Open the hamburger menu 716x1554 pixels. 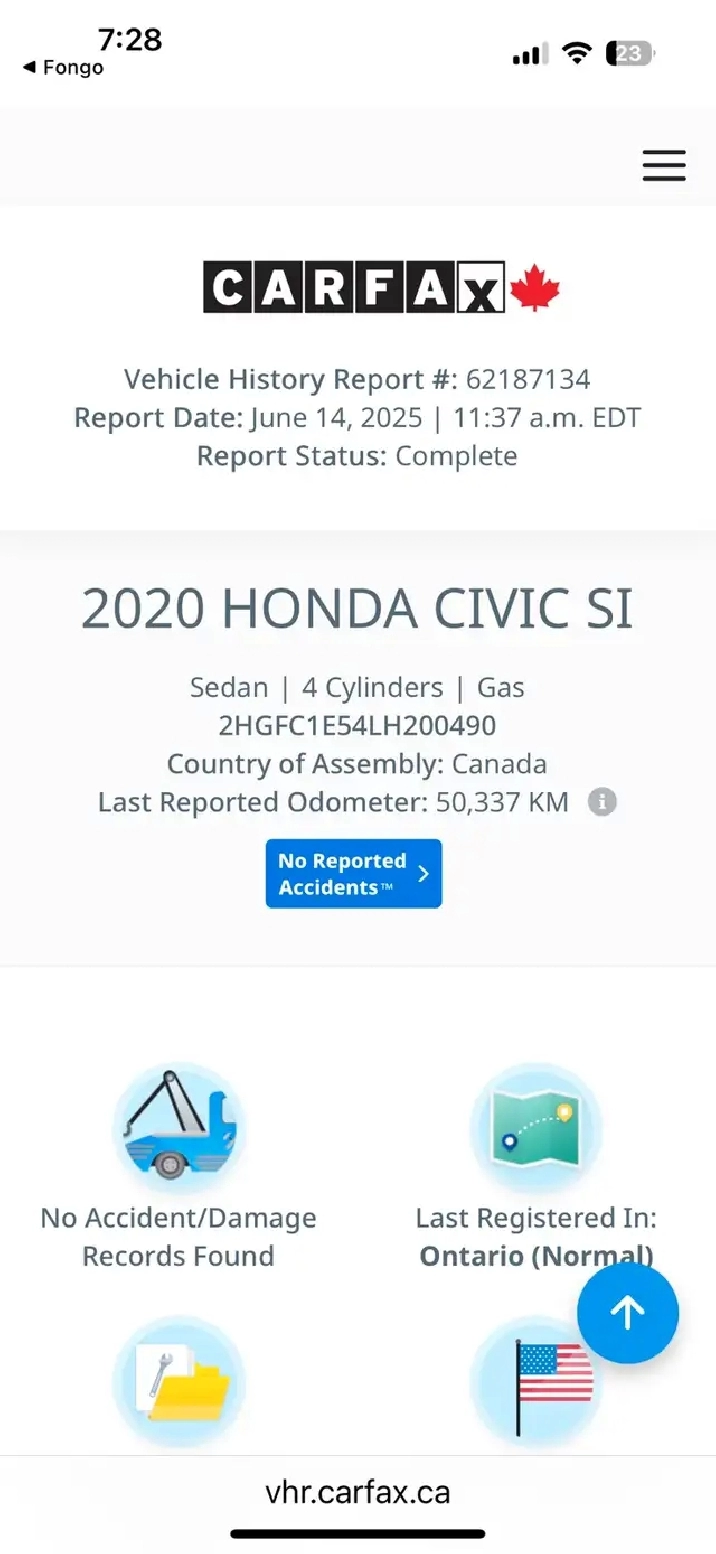tap(663, 165)
